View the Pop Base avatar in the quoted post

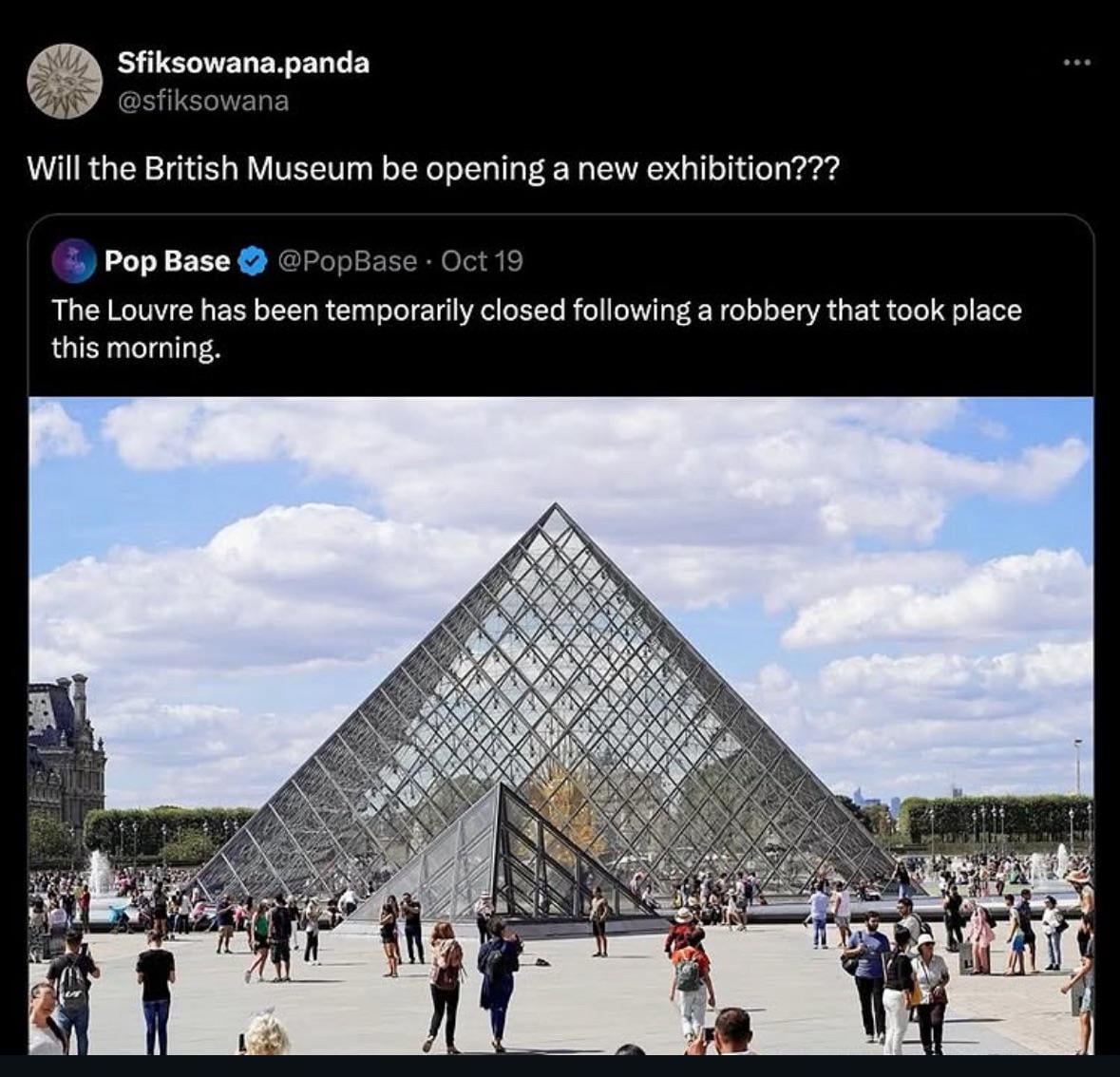74,261
